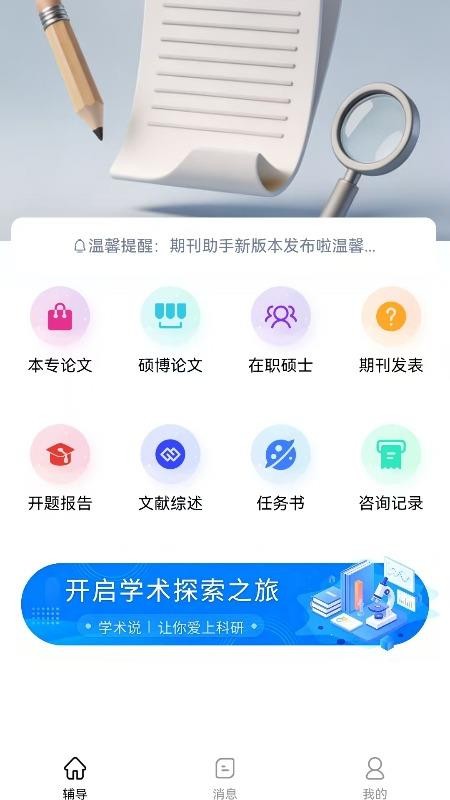
Task: Select the 在职硕士 option
Action: coord(281,330)
